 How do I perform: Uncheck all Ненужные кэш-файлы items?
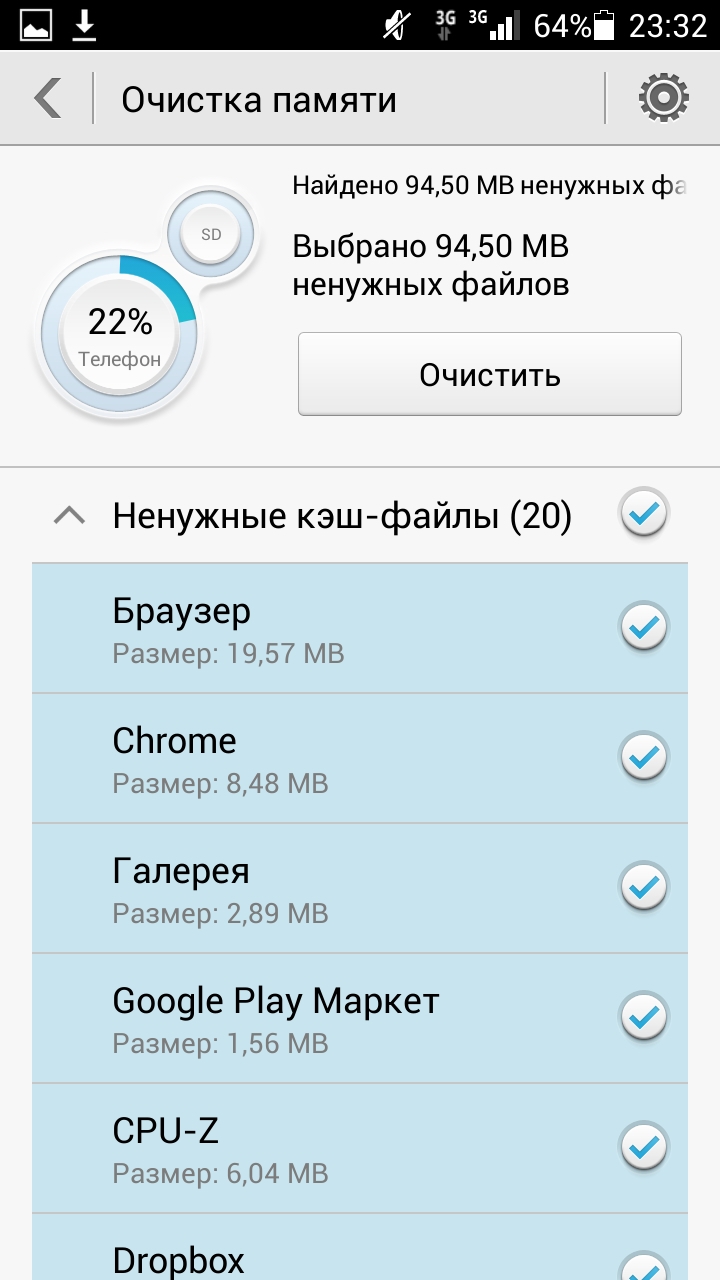point(644,515)
